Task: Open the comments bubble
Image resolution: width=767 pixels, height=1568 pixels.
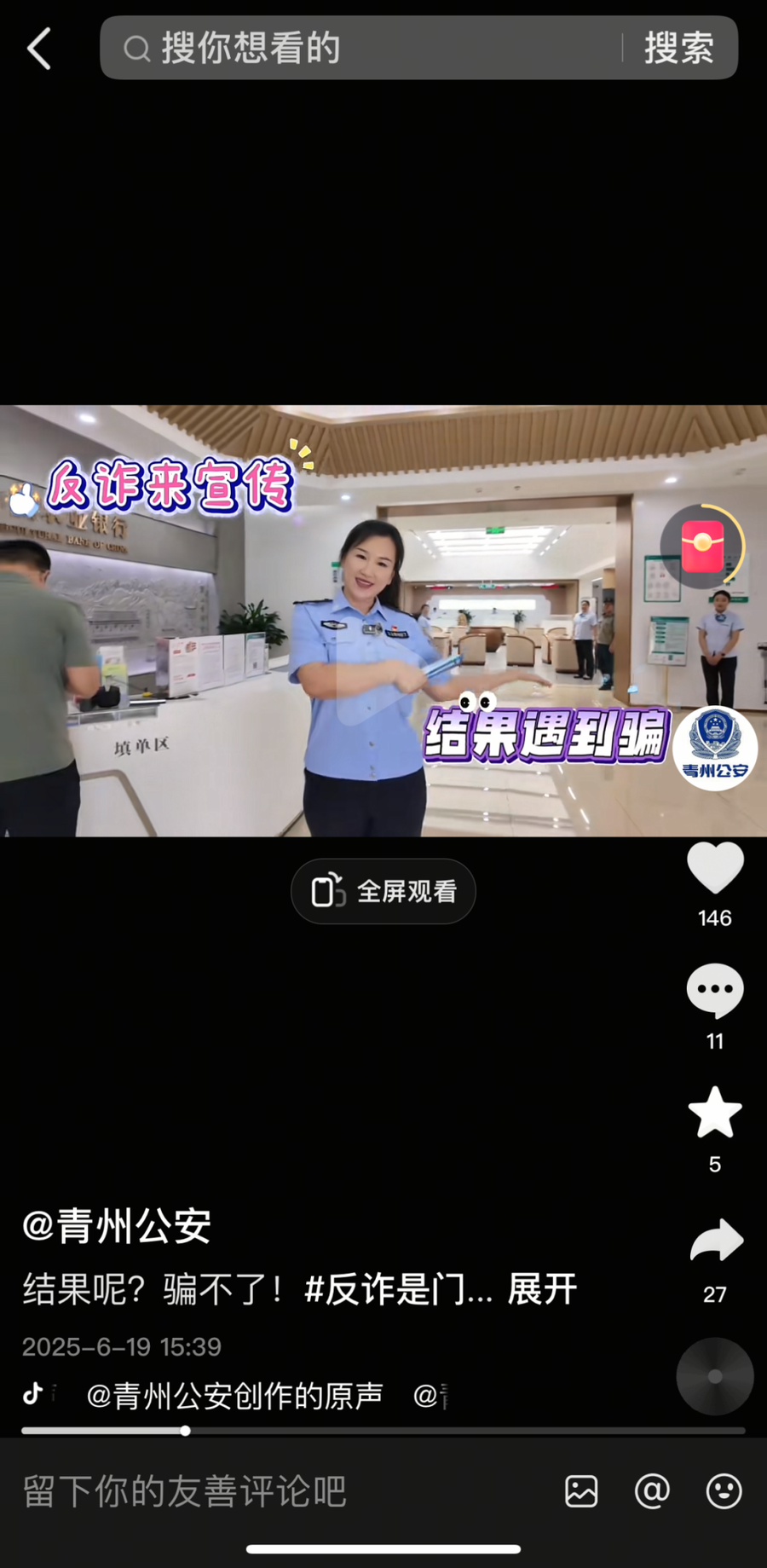Action: pyautogui.click(x=715, y=991)
